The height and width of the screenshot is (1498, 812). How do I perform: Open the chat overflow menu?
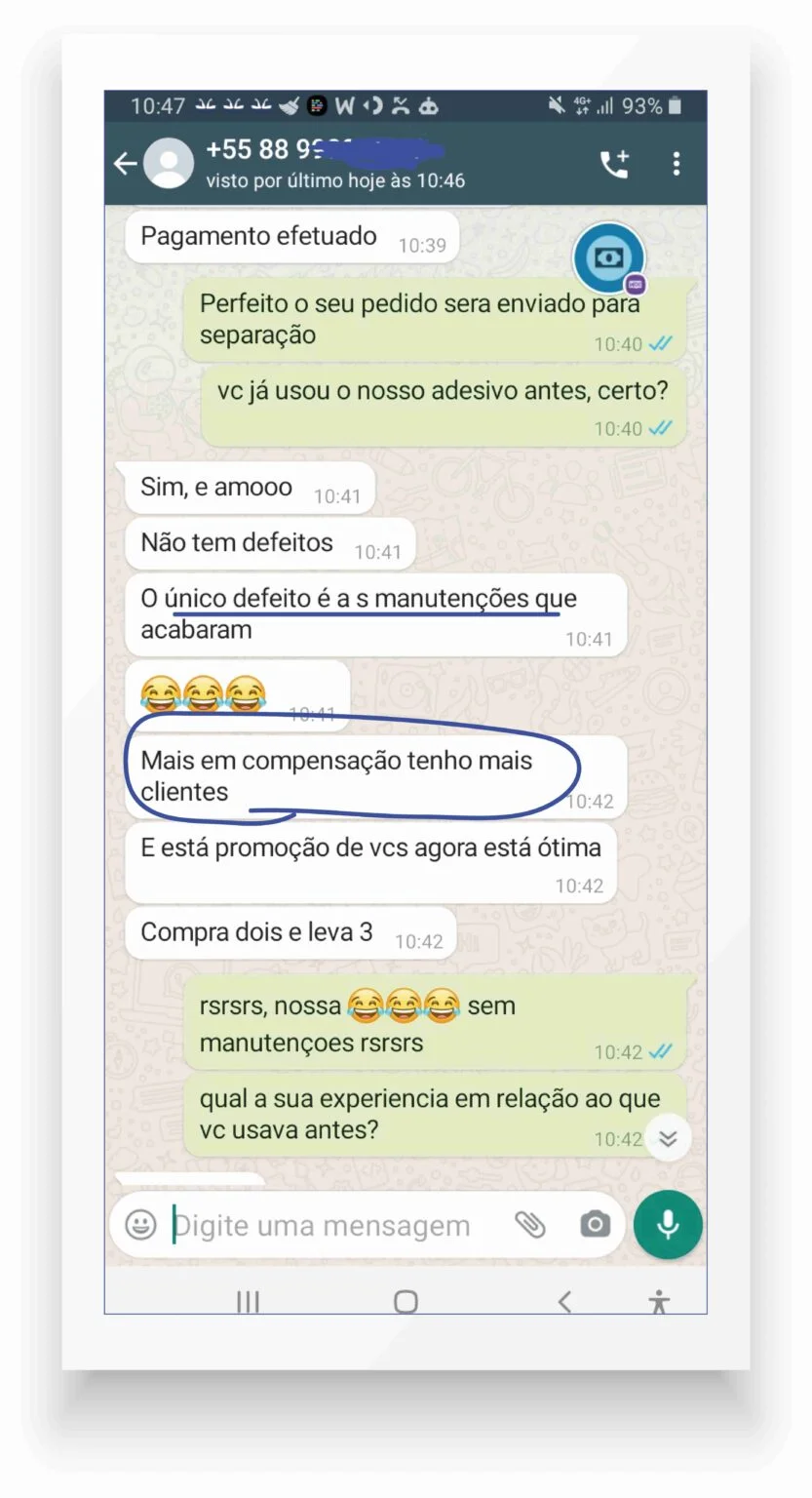click(677, 164)
